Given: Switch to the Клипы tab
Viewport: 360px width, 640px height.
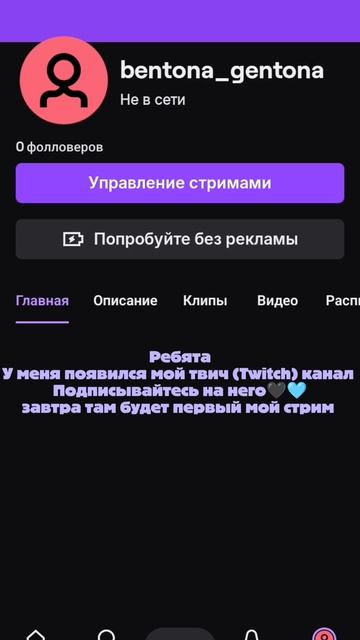Looking at the screenshot, I should click(x=205, y=301).
